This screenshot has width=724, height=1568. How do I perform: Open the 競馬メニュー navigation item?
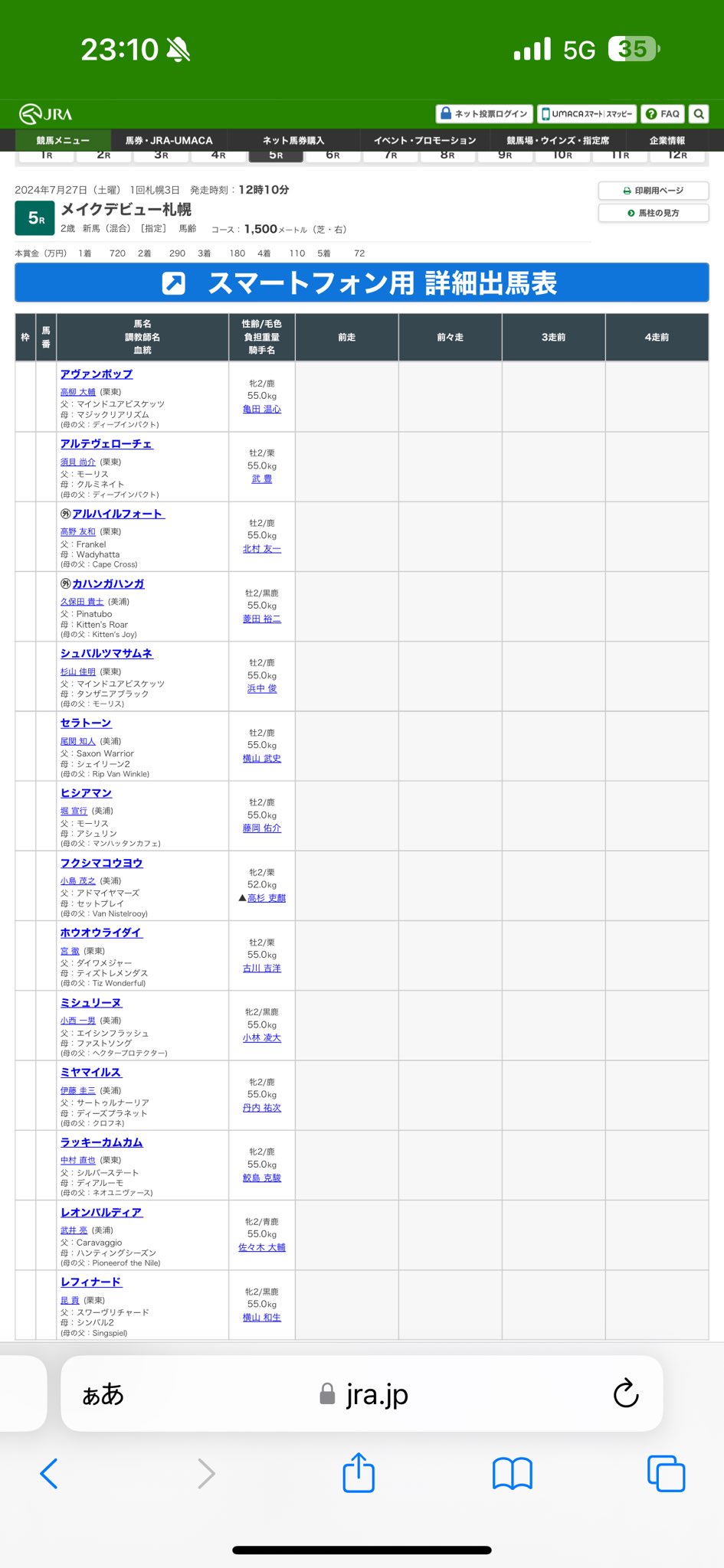coord(63,140)
